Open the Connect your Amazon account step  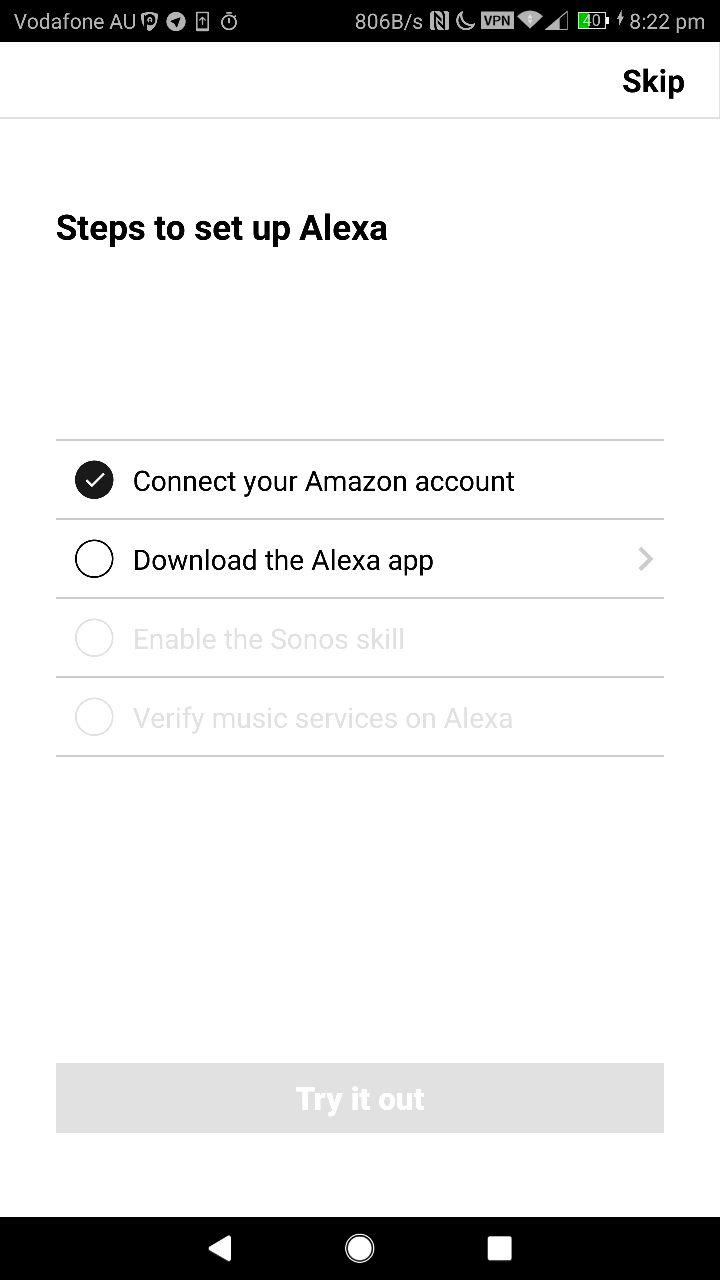[x=360, y=480]
